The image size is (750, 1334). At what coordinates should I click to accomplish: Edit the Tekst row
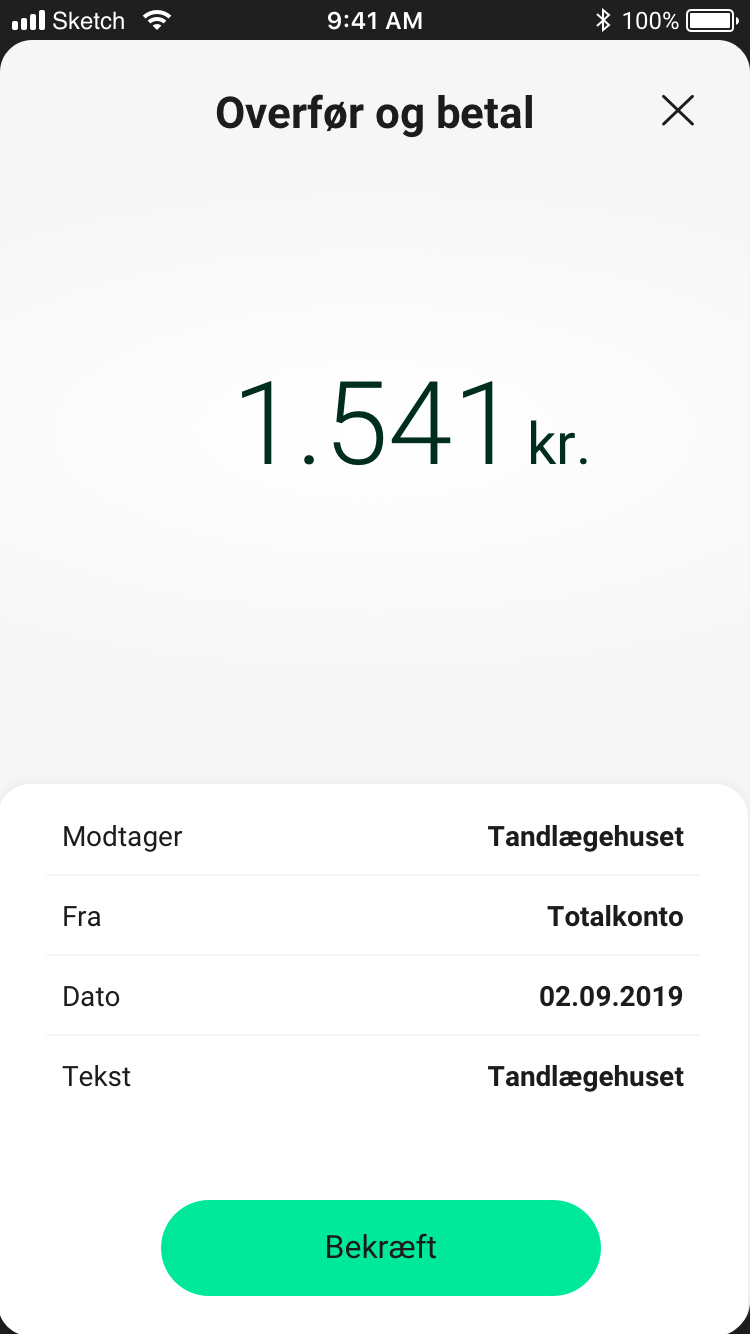pyautogui.click(x=585, y=1076)
